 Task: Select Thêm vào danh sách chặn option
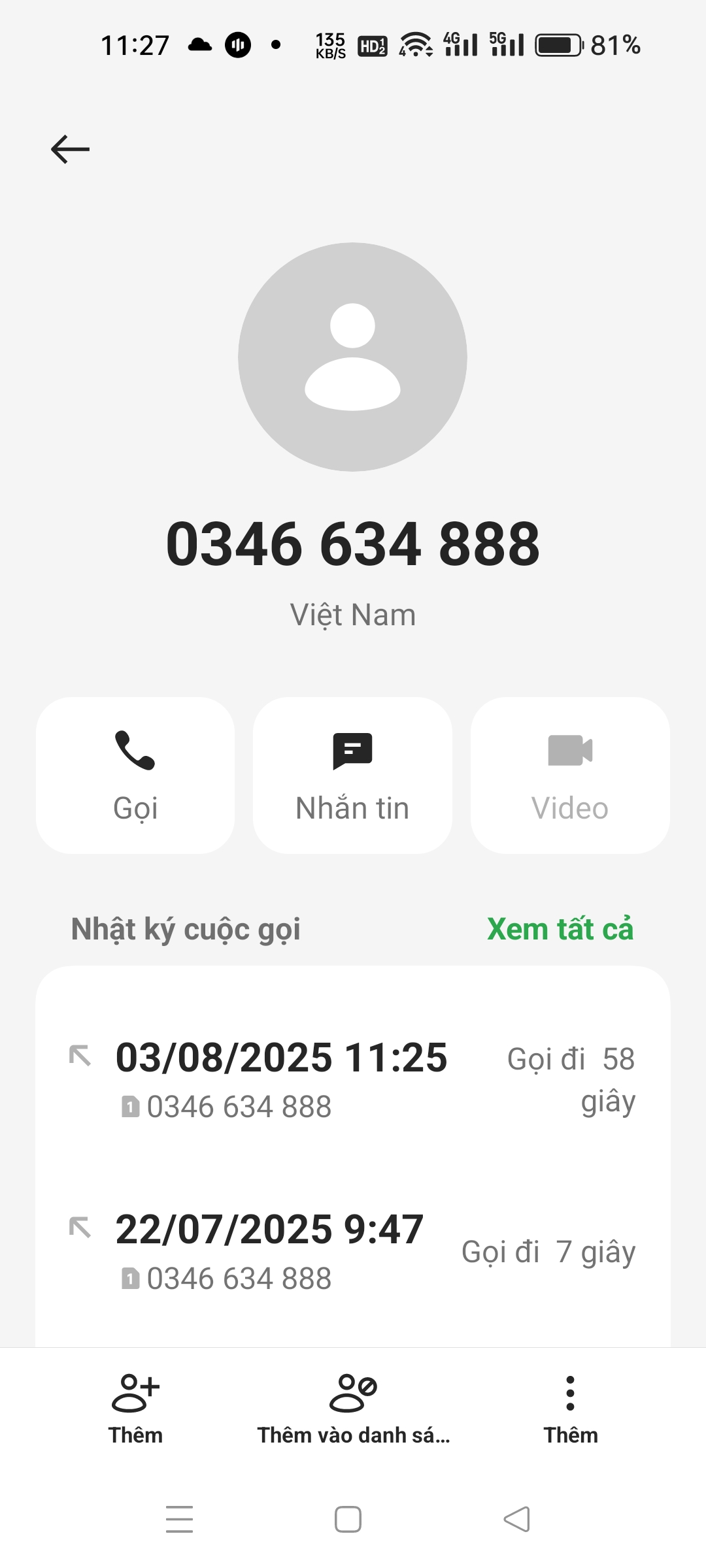pos(353,1408)
